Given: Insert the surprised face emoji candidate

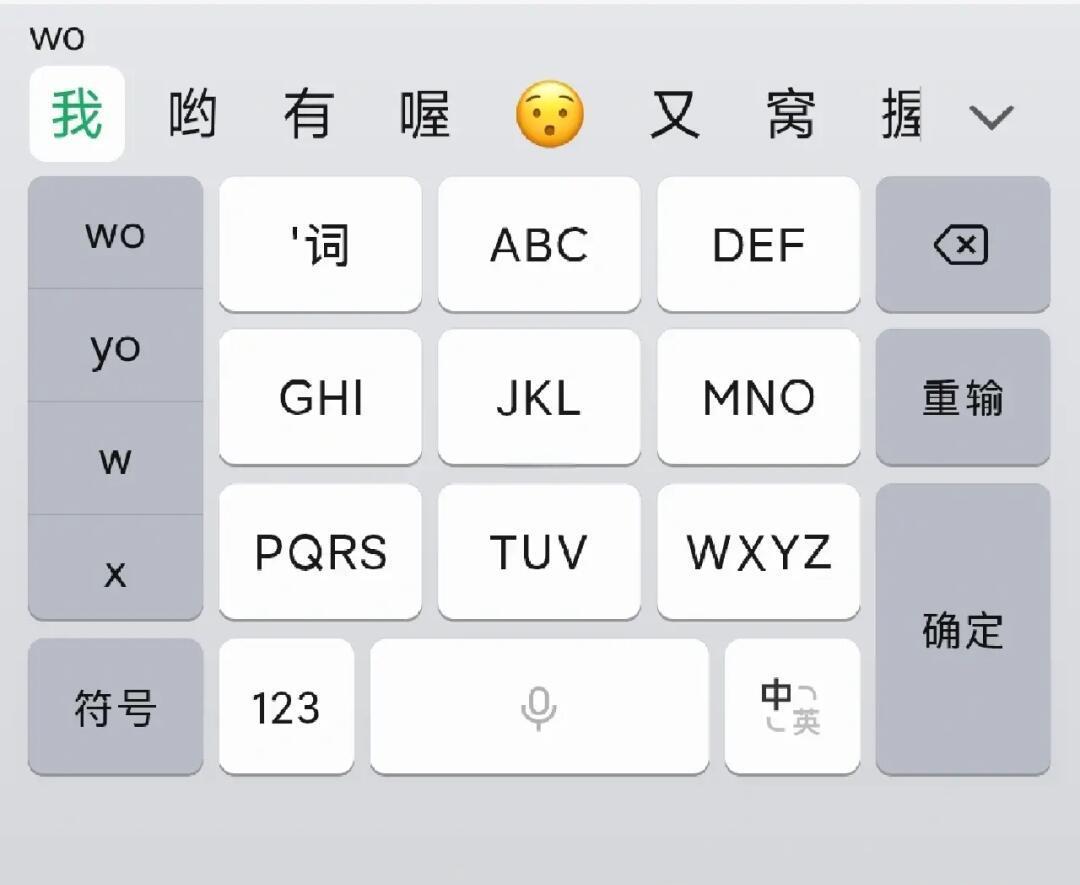Looking at the screenshot, I should [x=549, y=114].
